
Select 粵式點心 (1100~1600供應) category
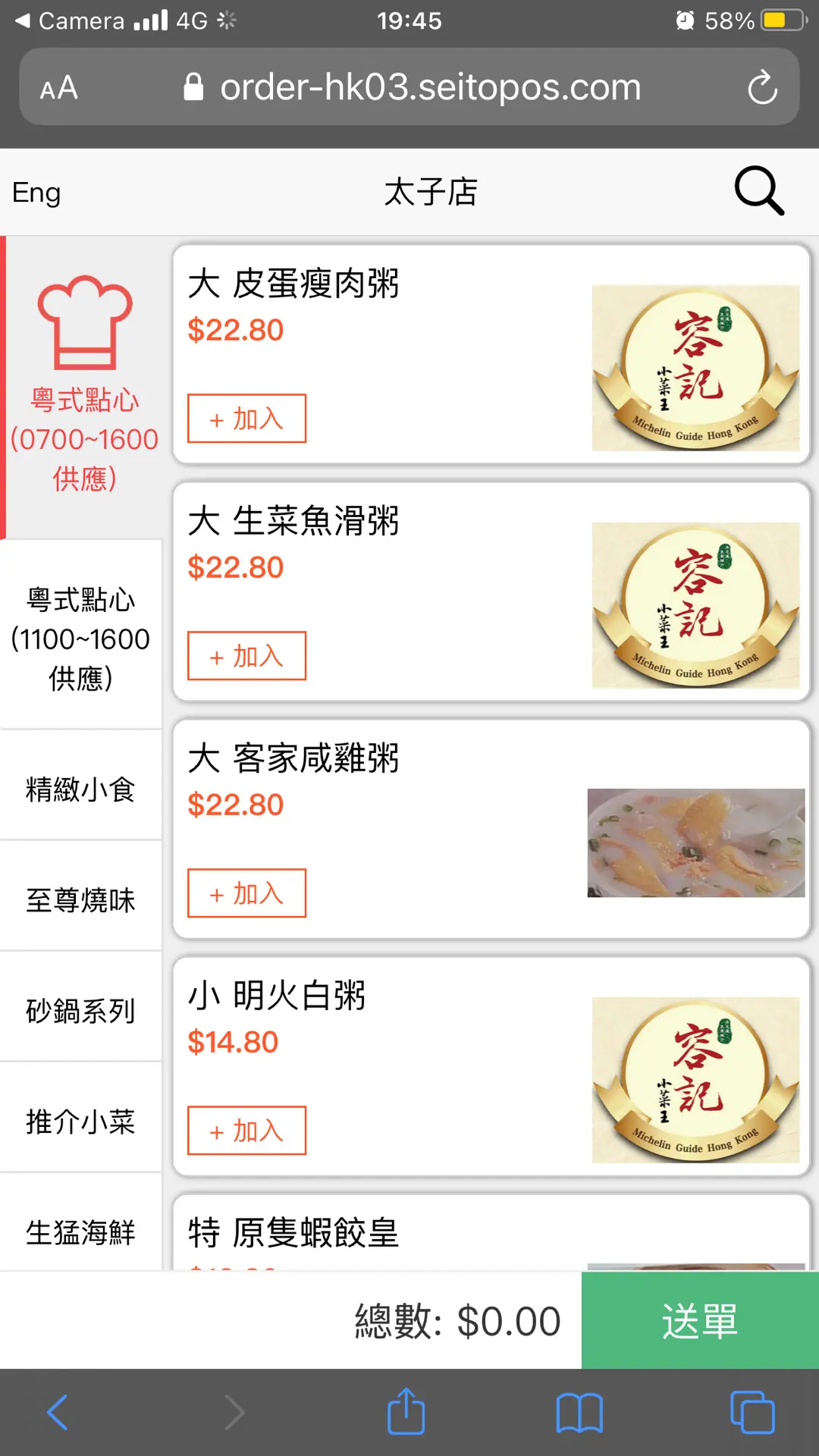(x=80, y=639)
